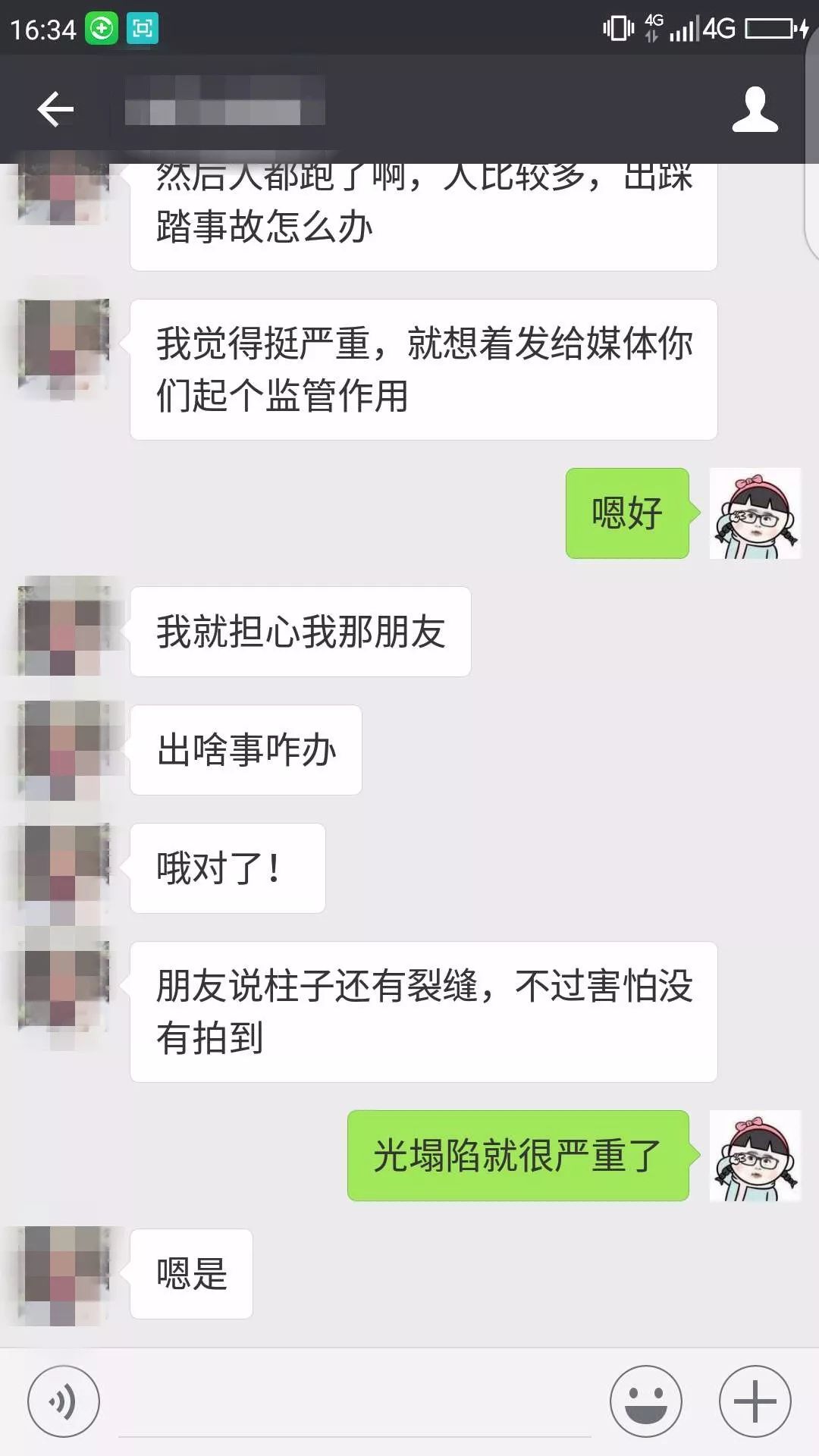Image resolution: width=819 pixels, height=1456 pixels.
Task: Open the emoji picker
Action: coord(645,1401)
